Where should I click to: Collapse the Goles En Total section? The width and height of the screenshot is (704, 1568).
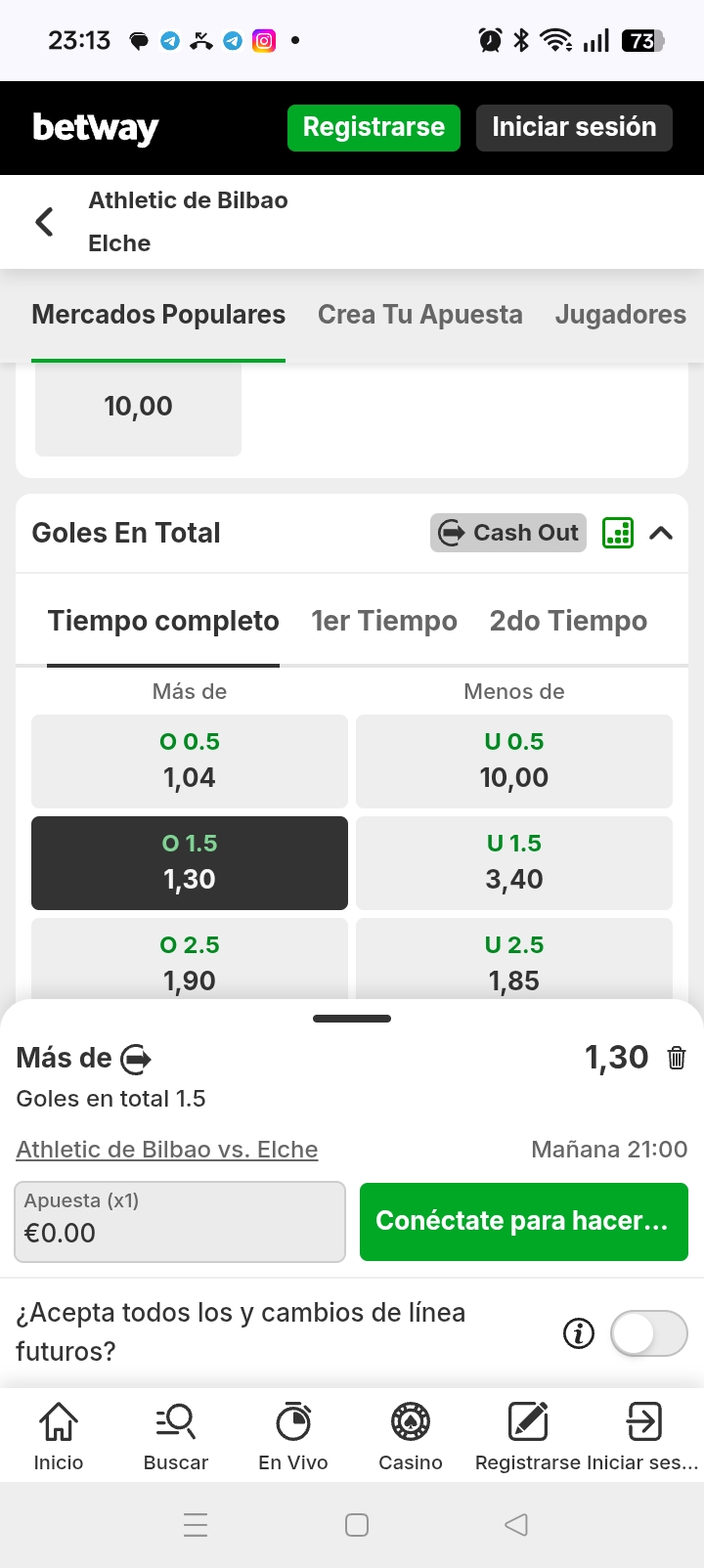(x=662, y=533)
